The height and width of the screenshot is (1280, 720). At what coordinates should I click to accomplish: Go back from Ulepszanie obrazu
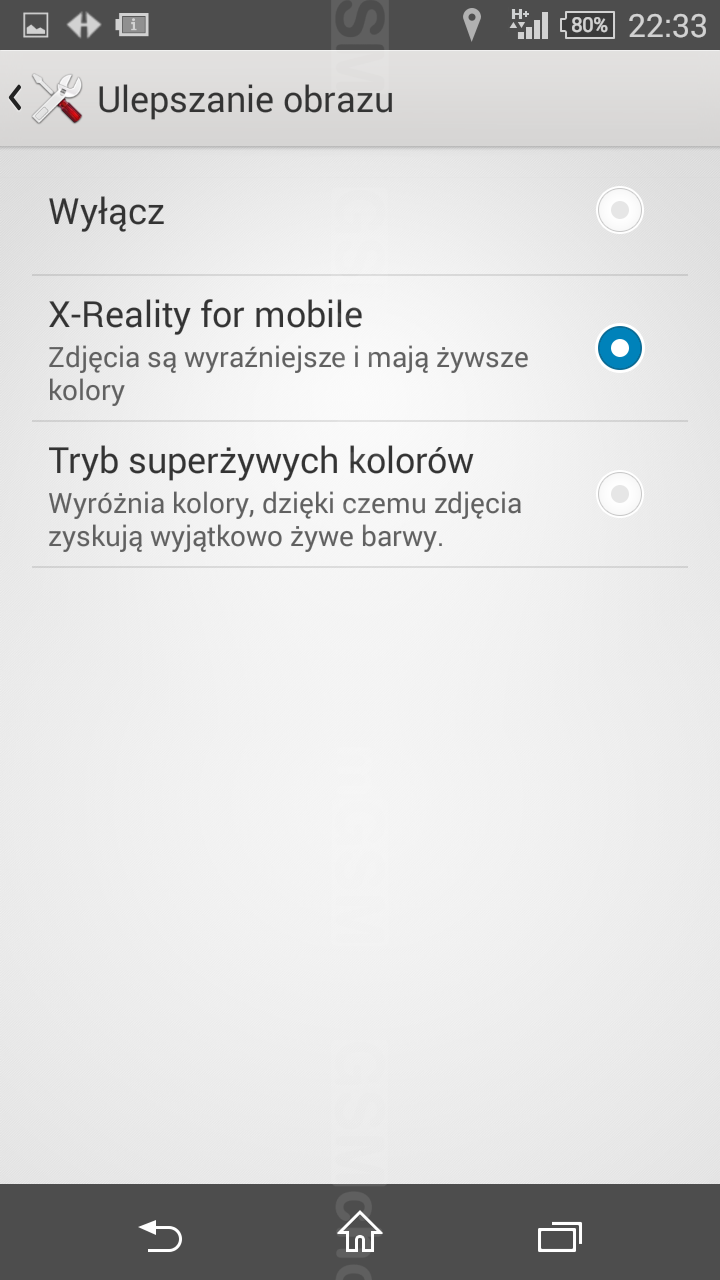(x=46, y=99)
